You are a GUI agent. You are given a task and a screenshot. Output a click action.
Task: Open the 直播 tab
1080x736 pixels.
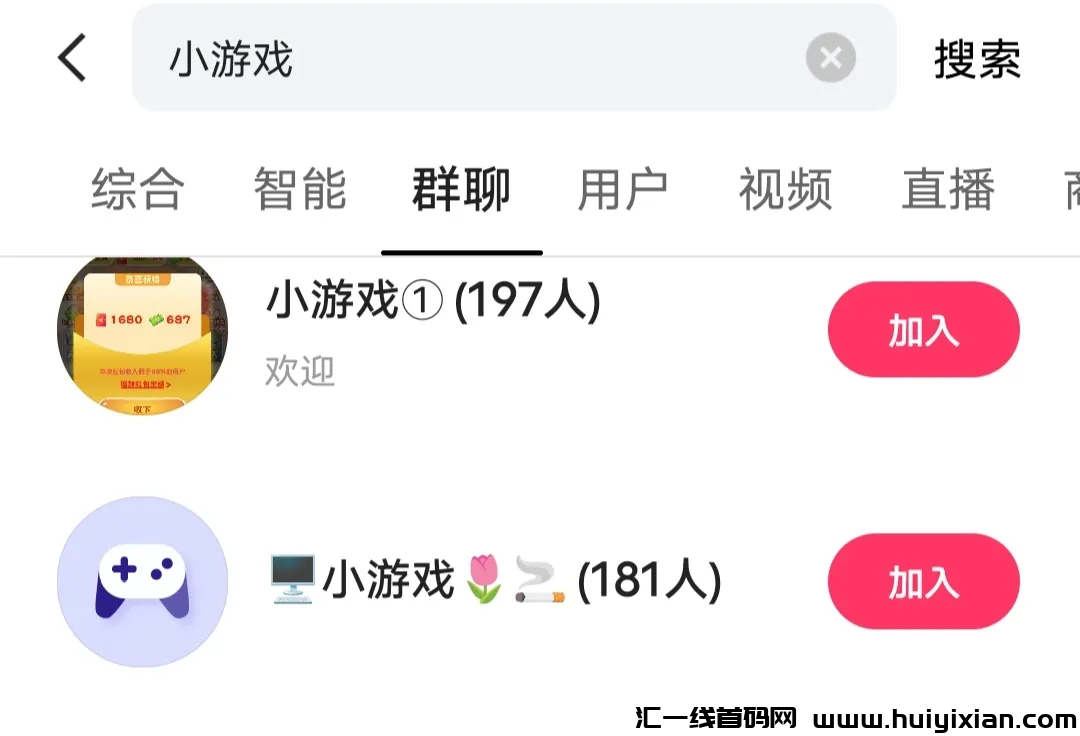tap(947, 189)
